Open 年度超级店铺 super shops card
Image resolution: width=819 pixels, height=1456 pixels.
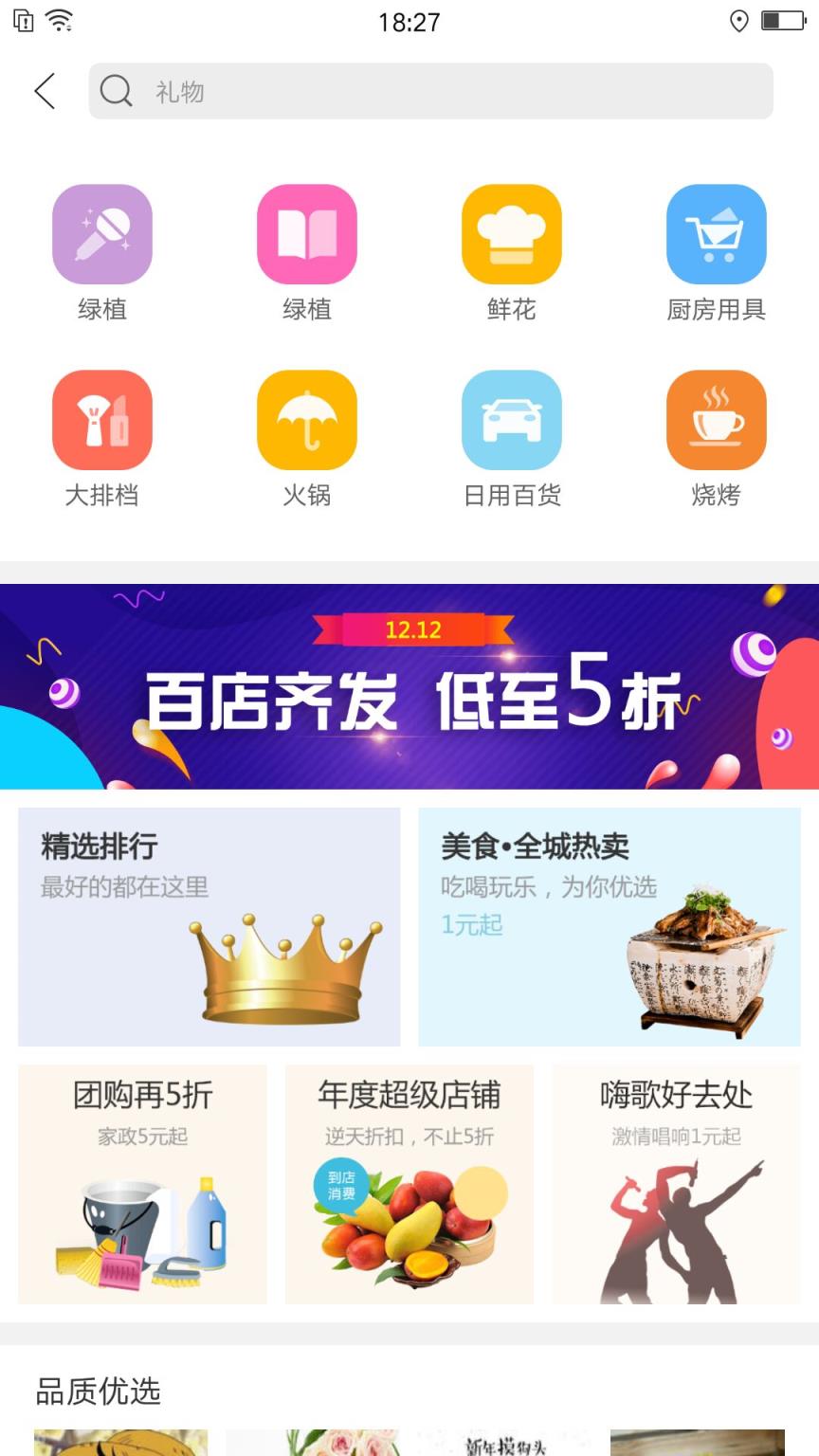(x=409, y=1183)
